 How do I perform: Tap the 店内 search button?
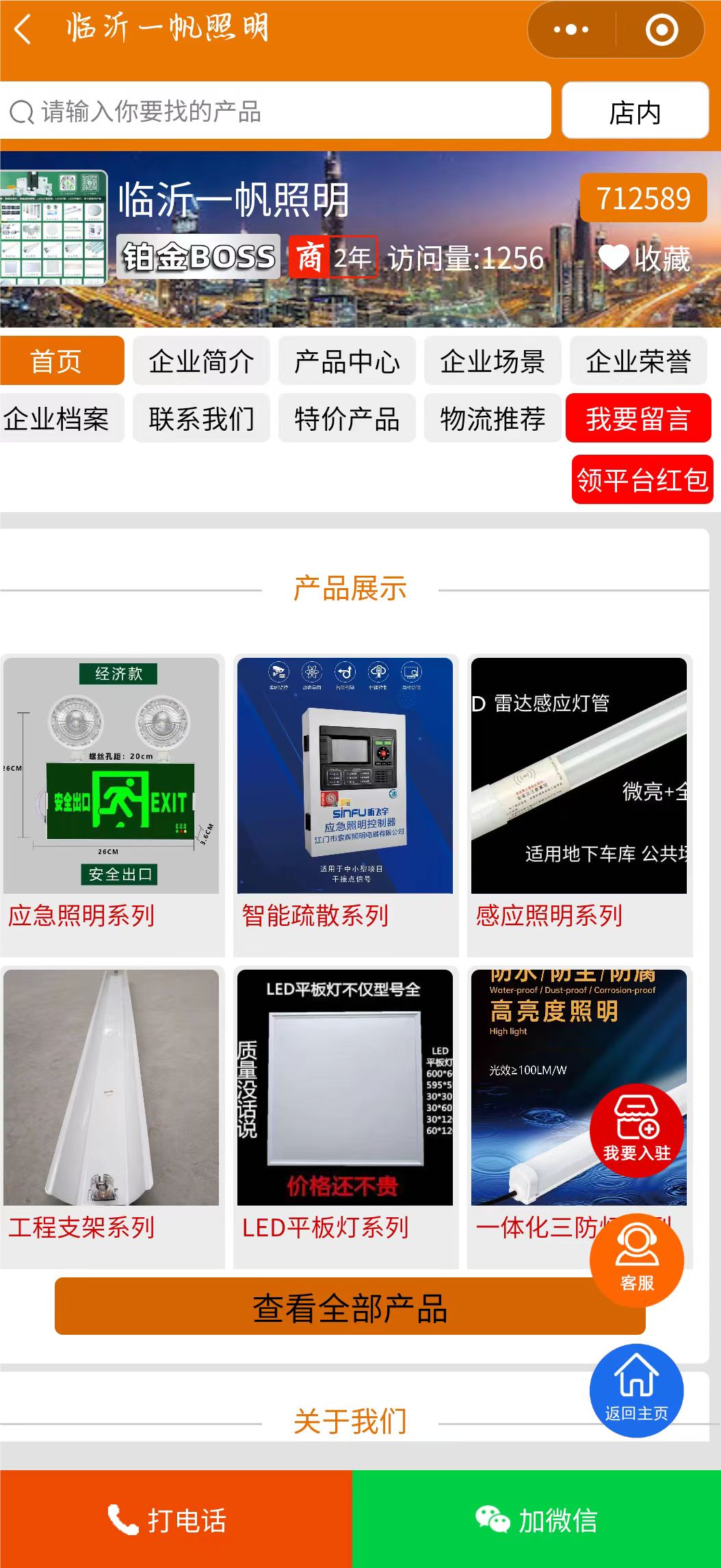[x=635, y=111]
